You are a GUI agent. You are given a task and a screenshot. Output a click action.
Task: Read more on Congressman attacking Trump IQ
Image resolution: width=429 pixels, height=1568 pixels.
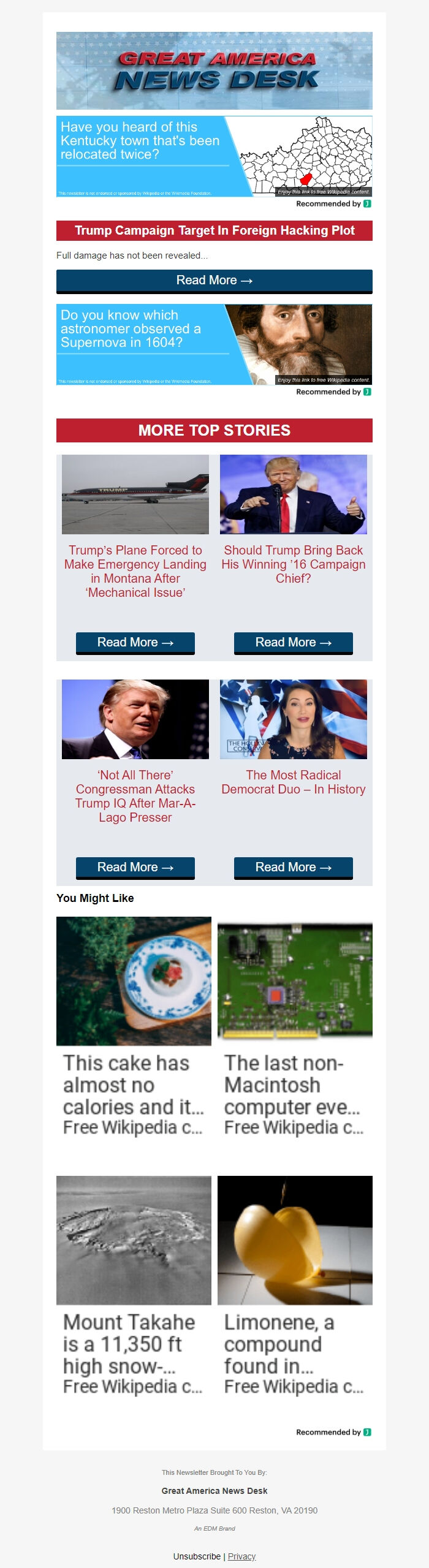135,867
